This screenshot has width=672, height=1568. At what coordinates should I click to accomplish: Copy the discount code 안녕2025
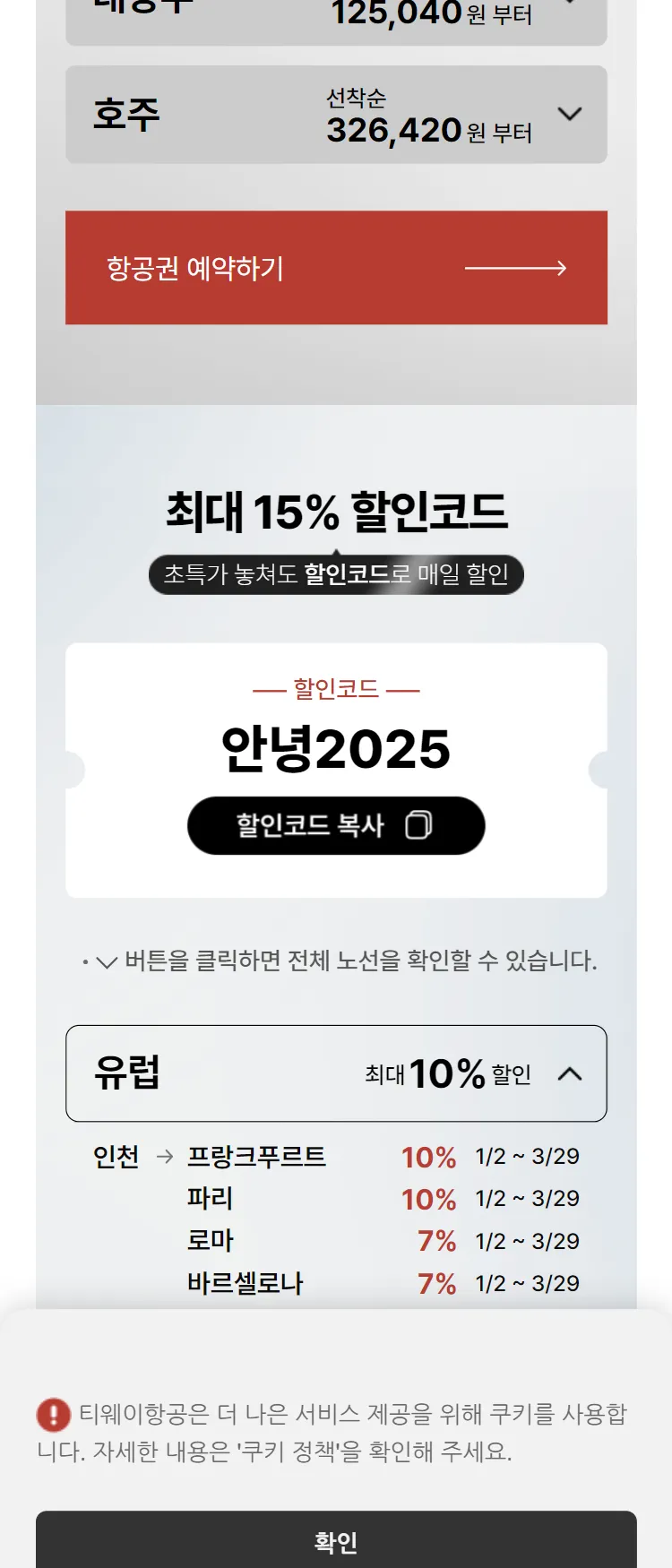click(336, 825)
